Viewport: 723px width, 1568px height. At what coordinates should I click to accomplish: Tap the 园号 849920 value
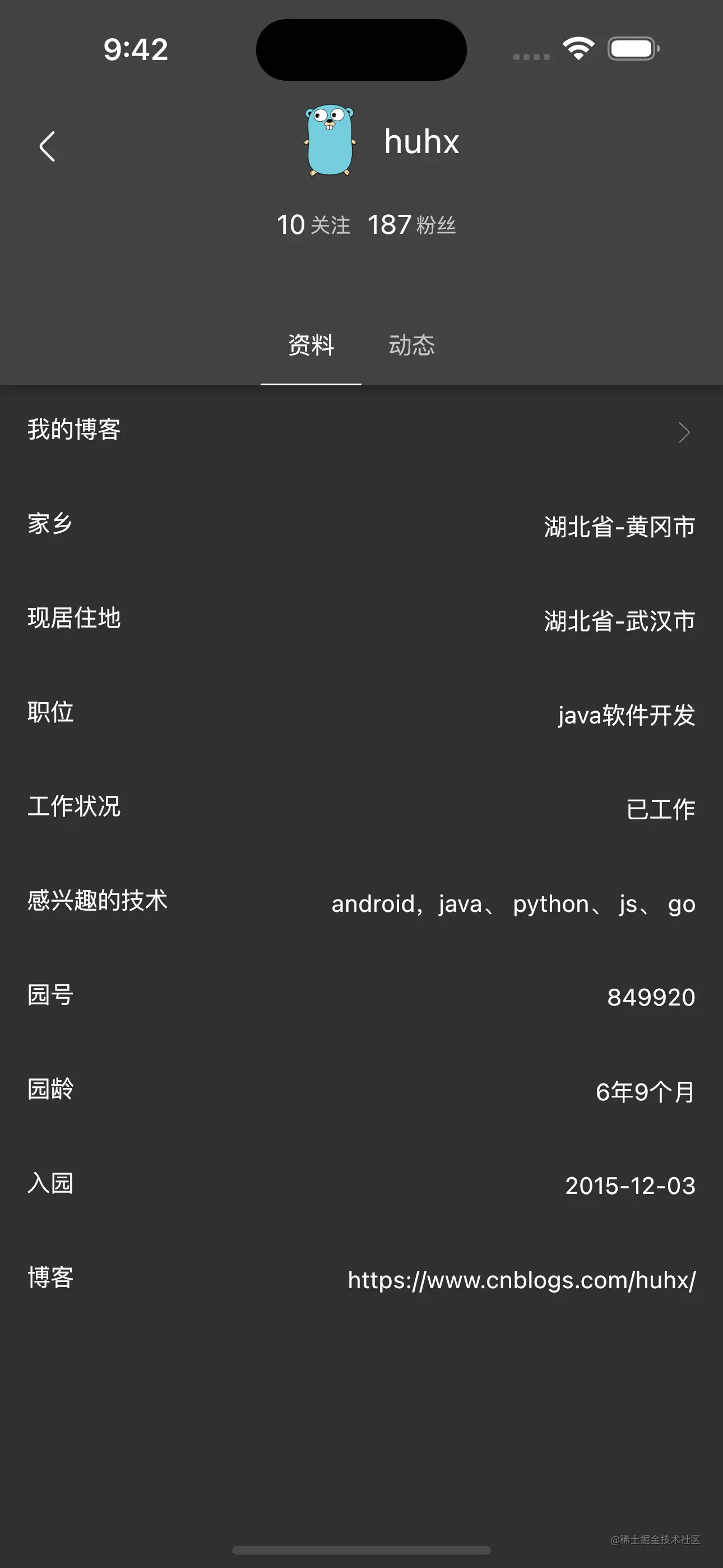click(x=651, y=997)
